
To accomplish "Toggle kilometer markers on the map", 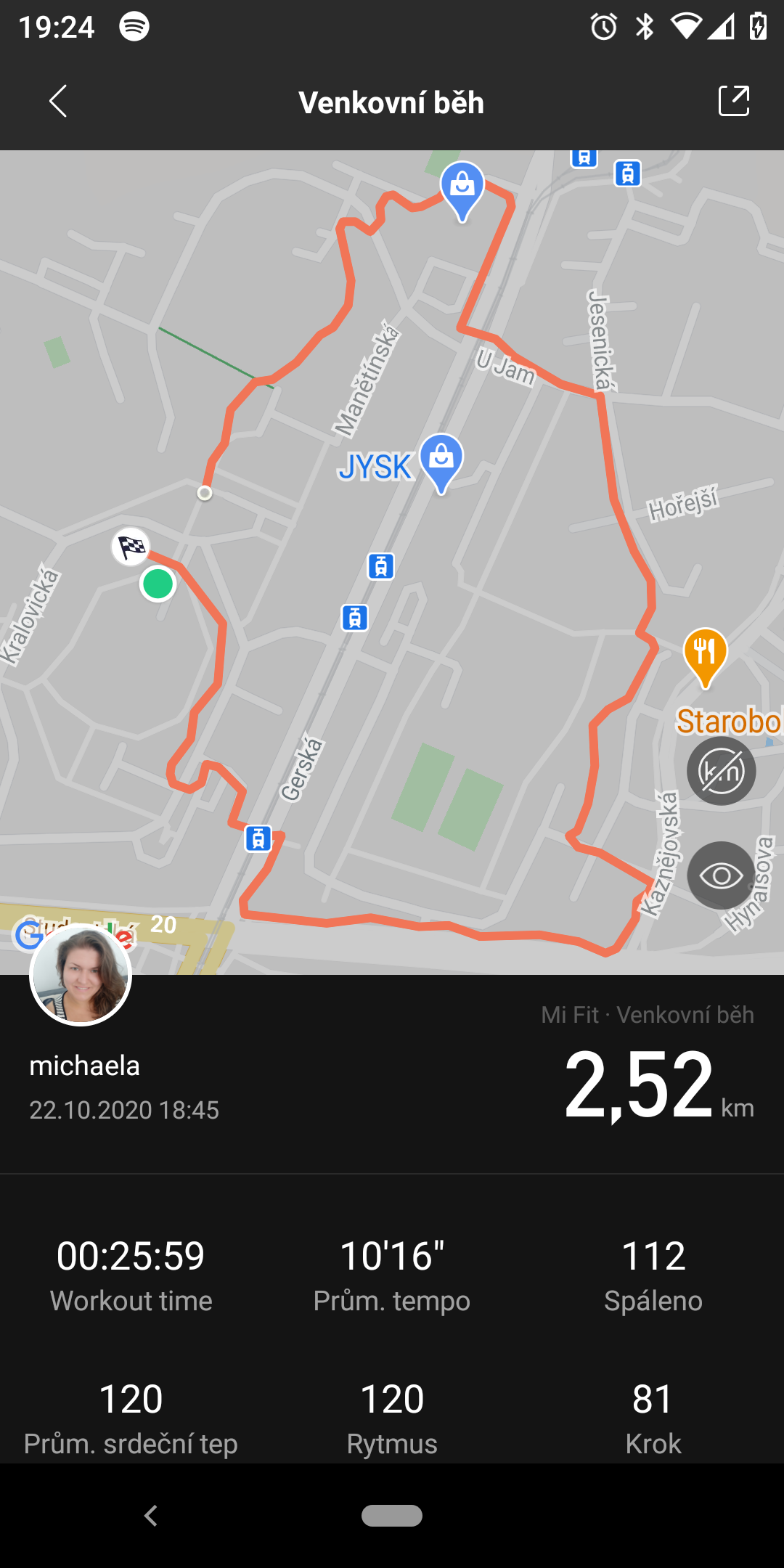I will pos(721,771).
